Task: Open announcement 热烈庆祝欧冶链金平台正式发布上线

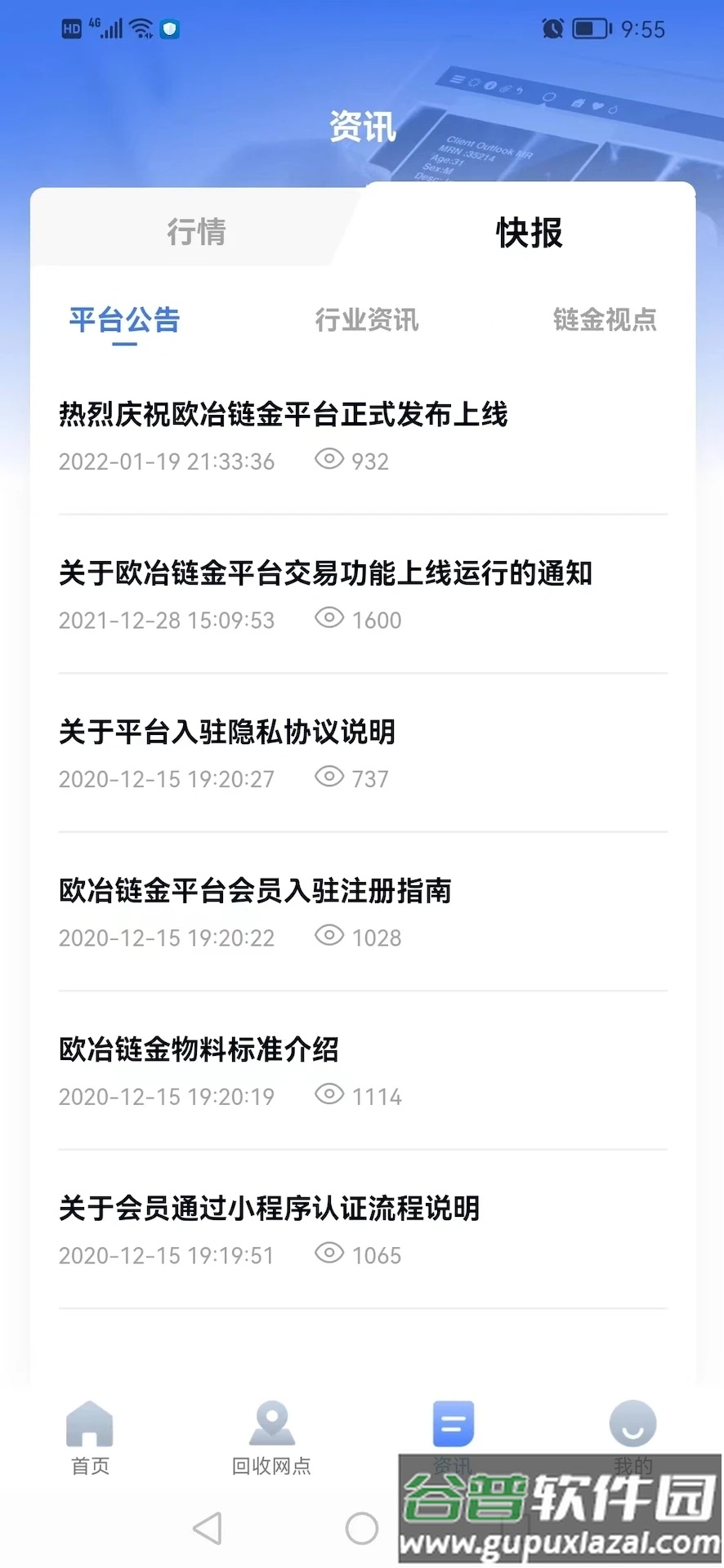Action: point(283,415)
